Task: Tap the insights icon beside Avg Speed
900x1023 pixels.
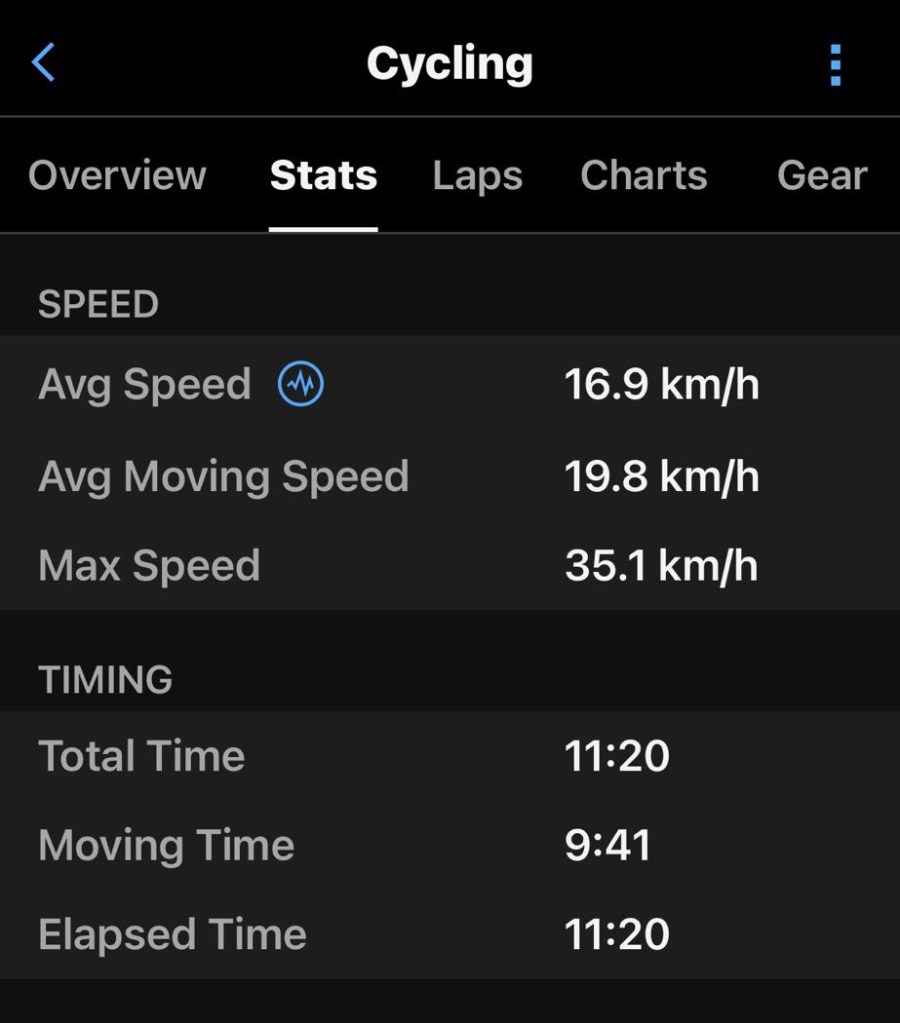Action: 301,385
